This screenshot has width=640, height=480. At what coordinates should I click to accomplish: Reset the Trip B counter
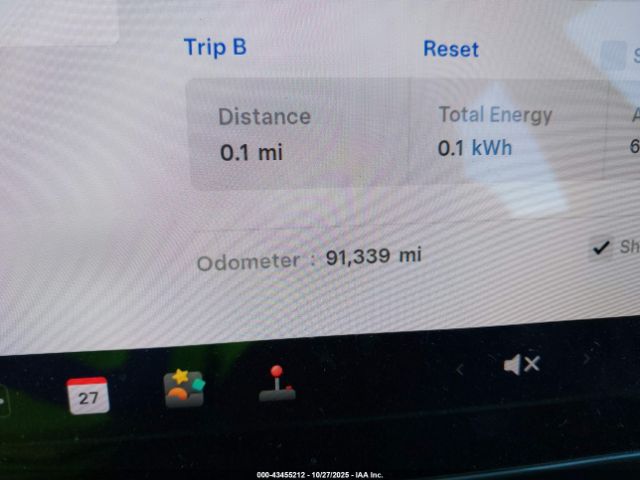(450, 49)
